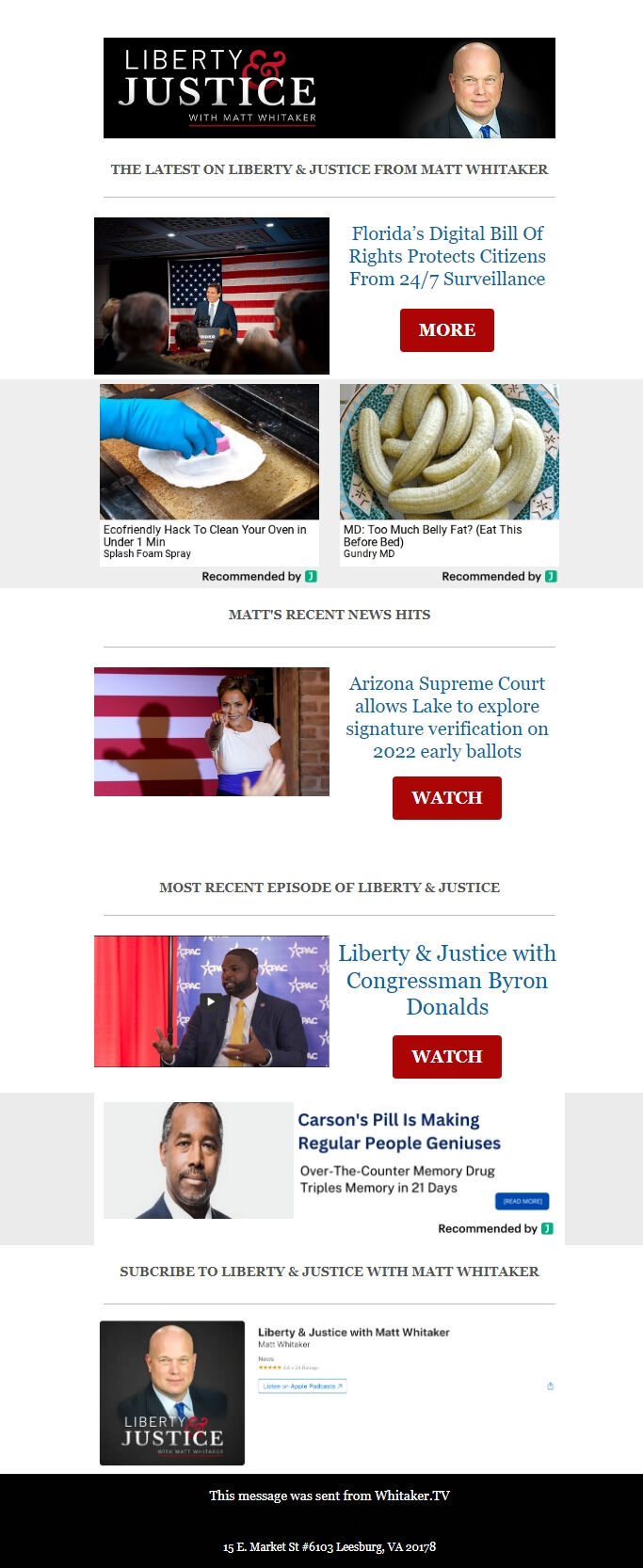Tap READ MORE on Carson's Pill ad
Image resolution: width=643 pixels, height=1568 pixels.
click(x=522, y=1202)
